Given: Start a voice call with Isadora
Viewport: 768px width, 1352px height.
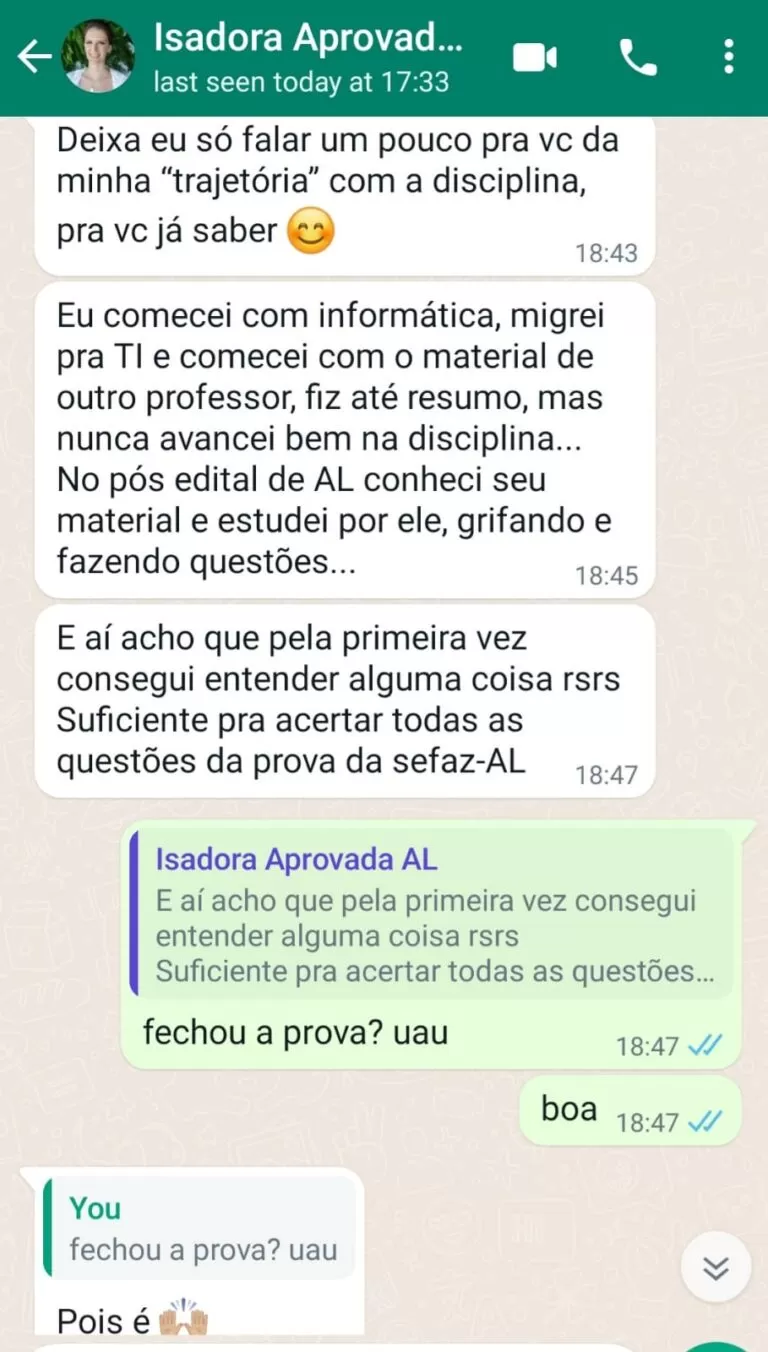Looking at the screenshot, I should [x=638, y=58].
